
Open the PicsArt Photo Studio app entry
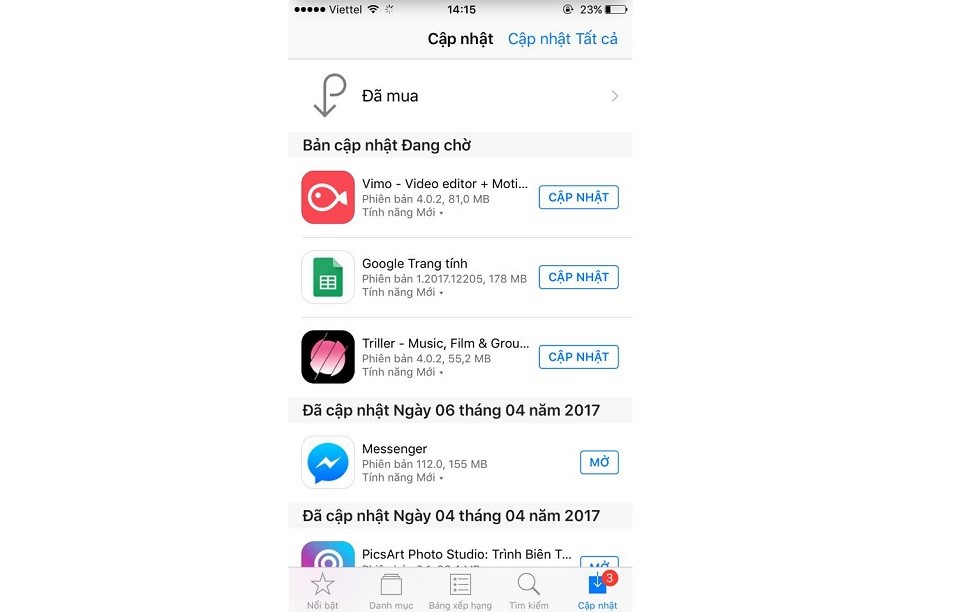coord(466,554)
